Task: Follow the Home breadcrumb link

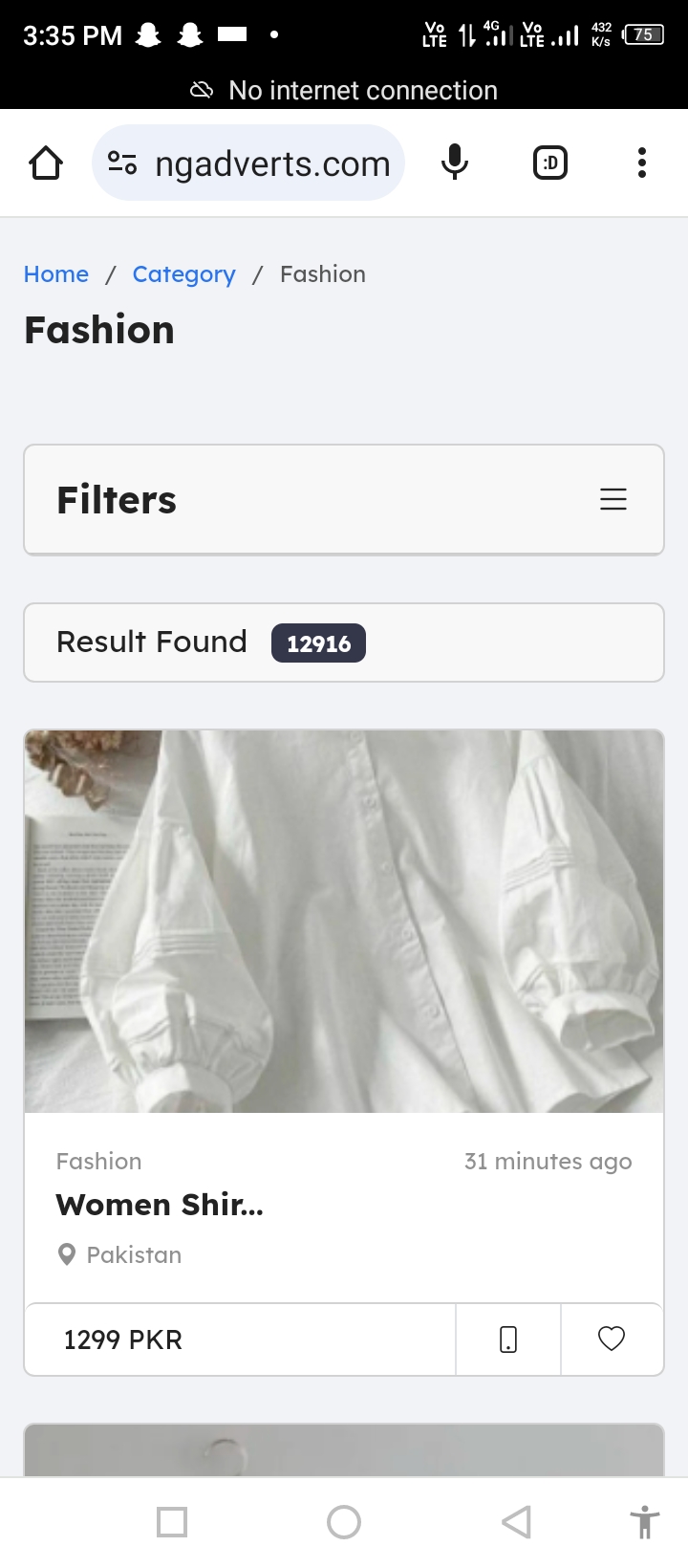Action: pyautogui.click(x=55, y=274)
